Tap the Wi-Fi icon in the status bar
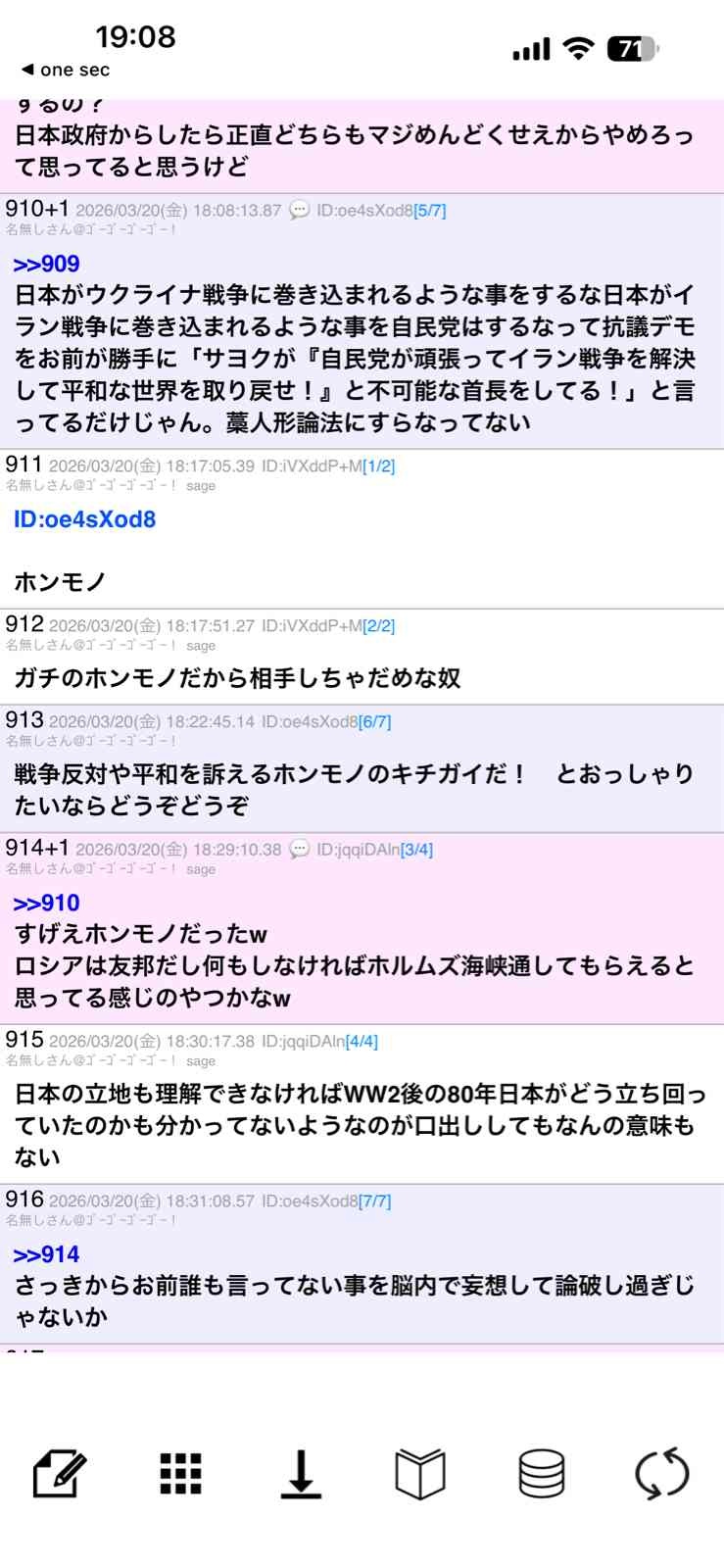Image resolution: width=724 pixels, height=1568 pixels. 577,46
